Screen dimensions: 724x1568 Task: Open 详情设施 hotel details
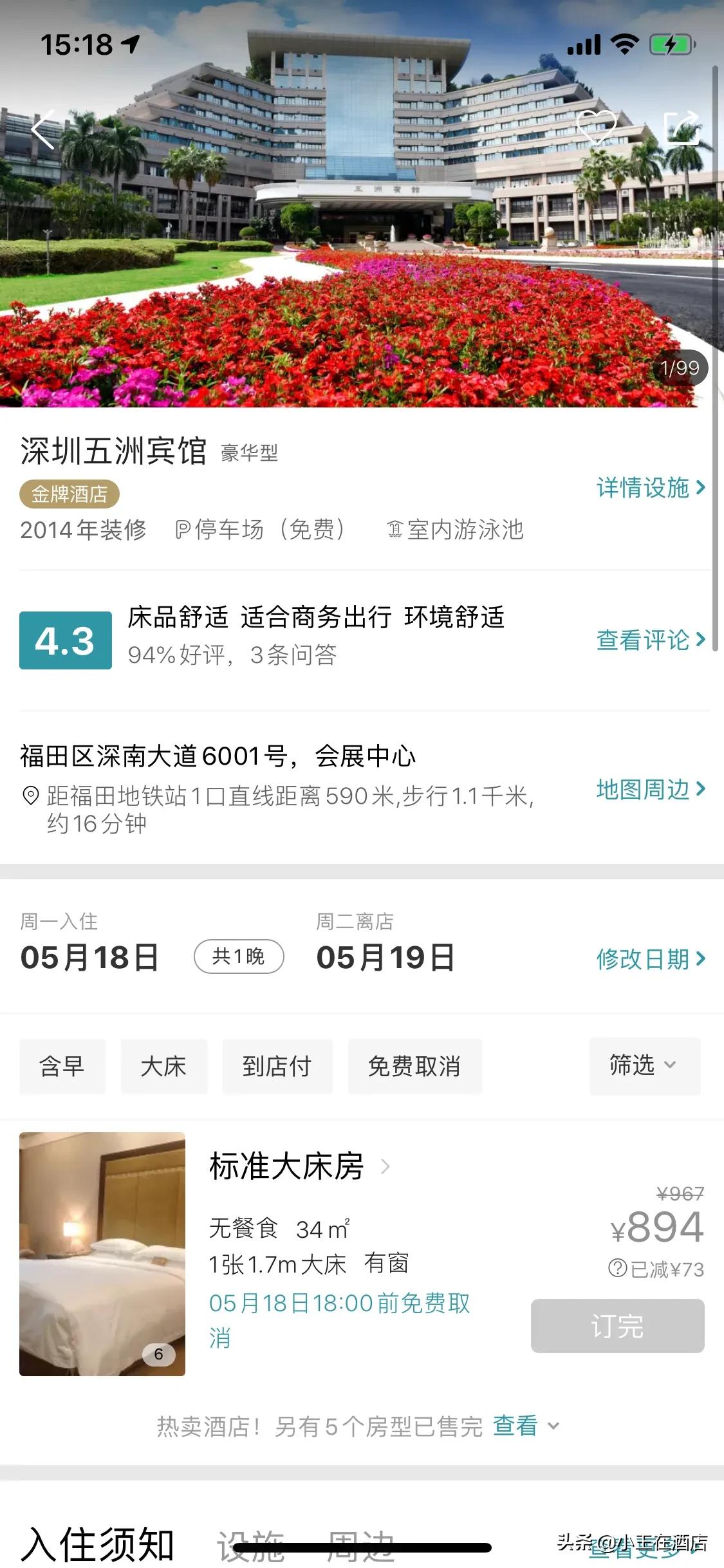pos(651,488)
